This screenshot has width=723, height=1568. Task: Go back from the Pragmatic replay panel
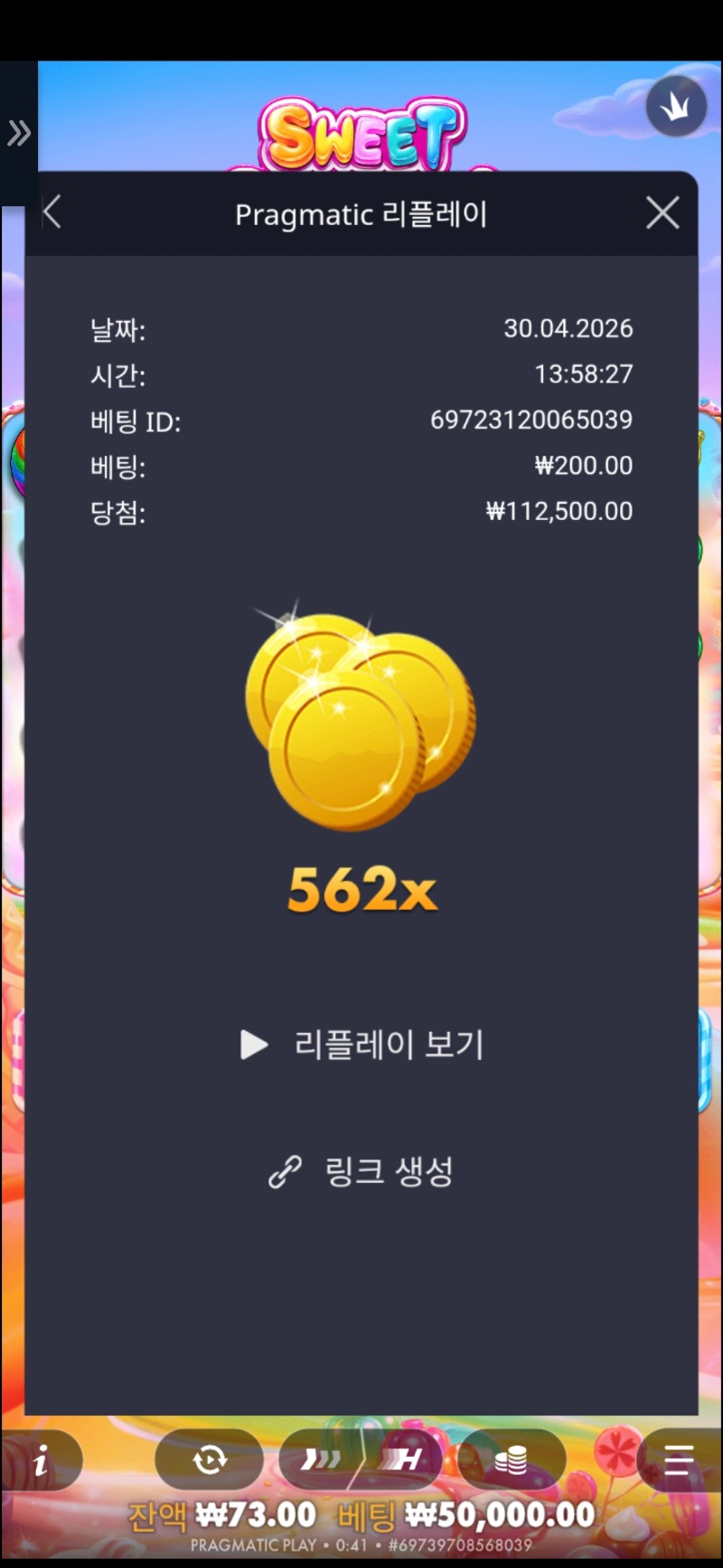(52, 213)
